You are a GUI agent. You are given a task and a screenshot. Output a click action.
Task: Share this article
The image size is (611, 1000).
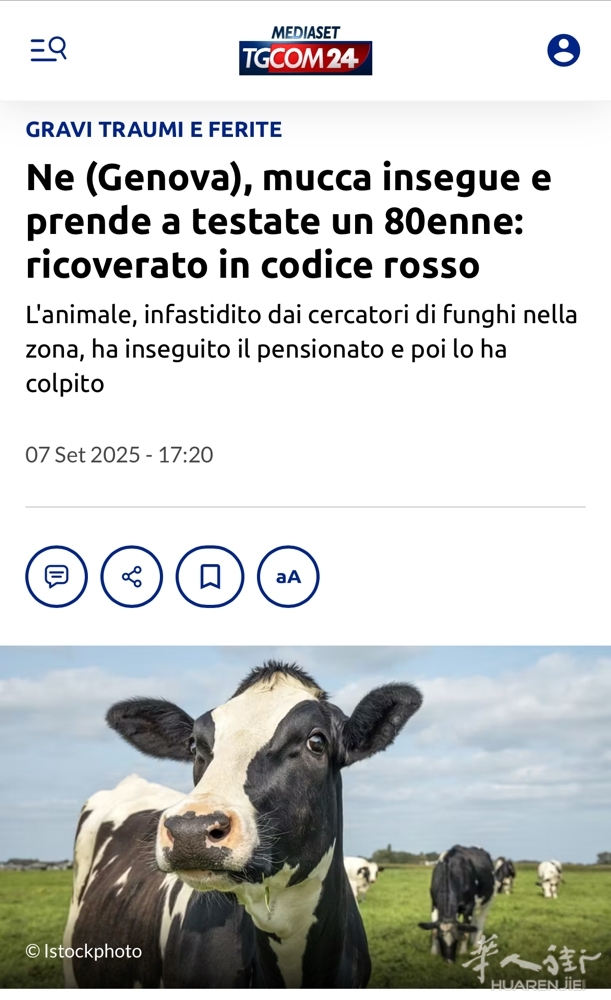[x=132, y=577]
